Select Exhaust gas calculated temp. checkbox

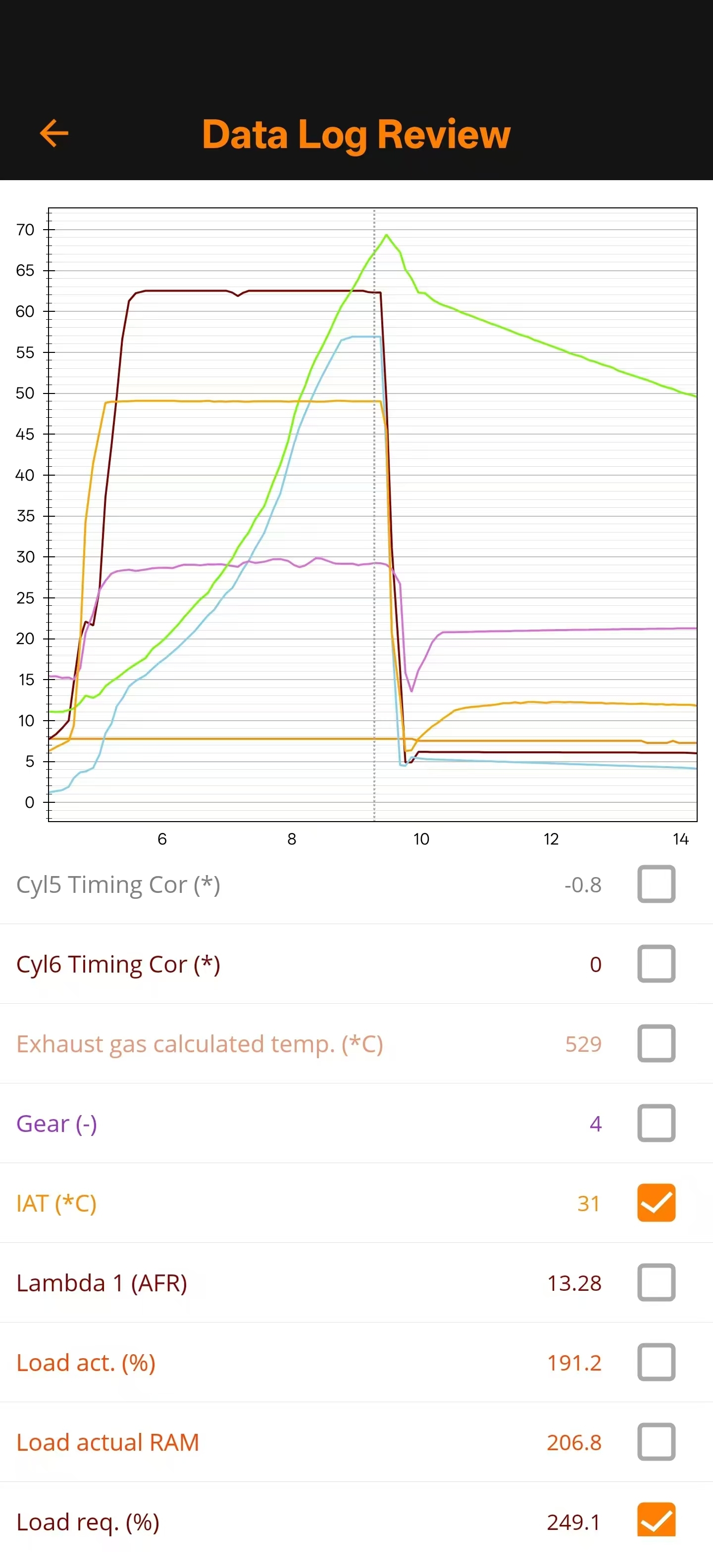[656, 1043]
